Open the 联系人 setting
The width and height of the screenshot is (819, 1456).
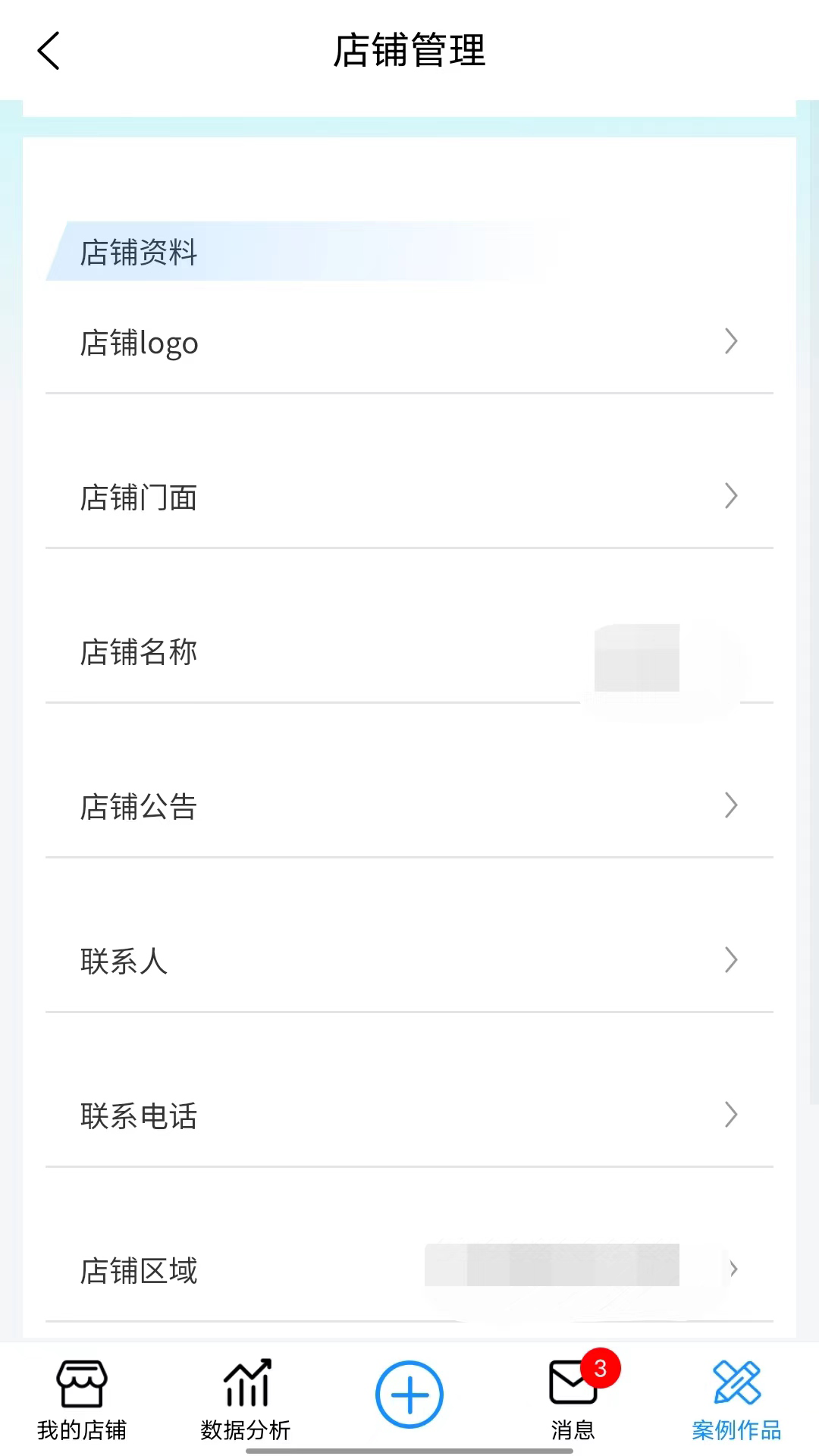[409, 962]
